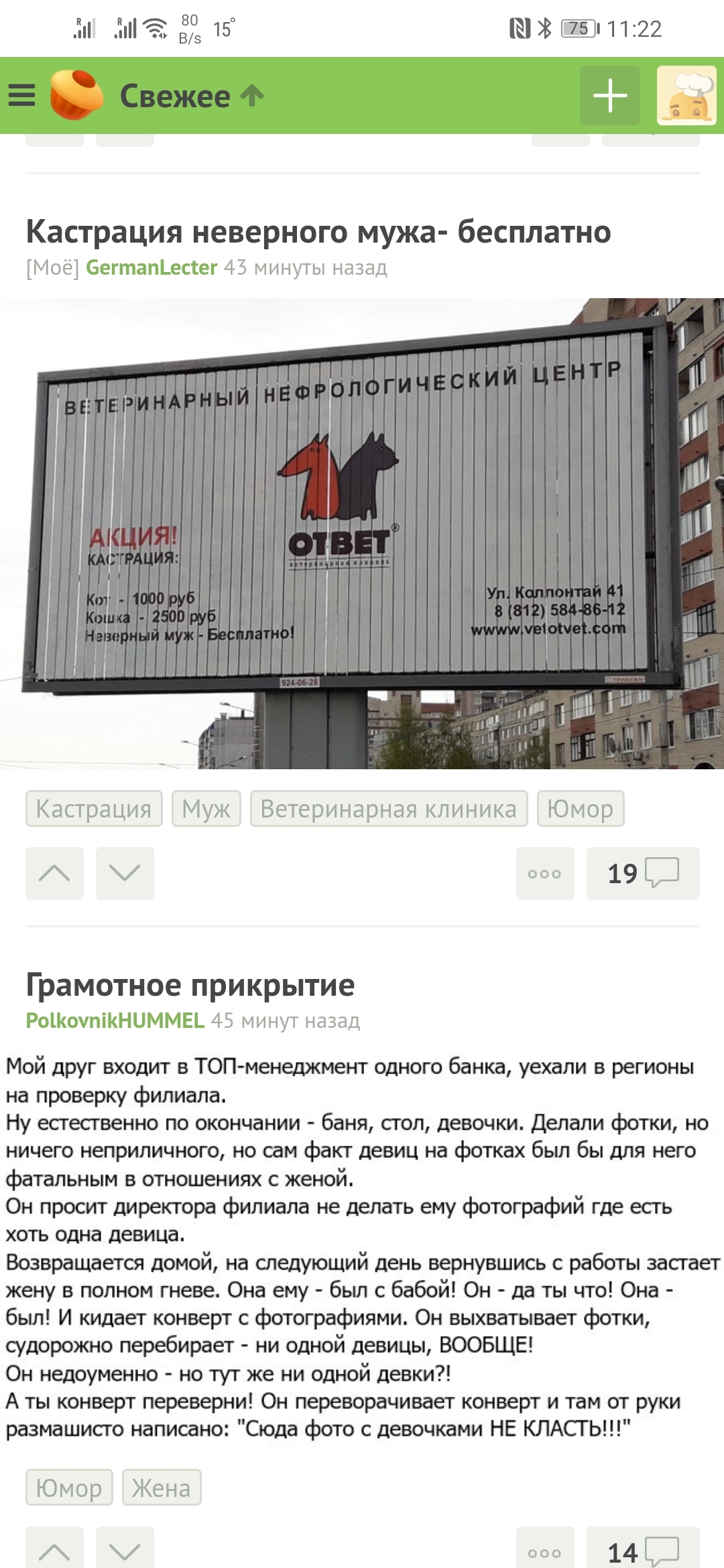
Task: Select the Муж tag
Action: coord(206,809)
